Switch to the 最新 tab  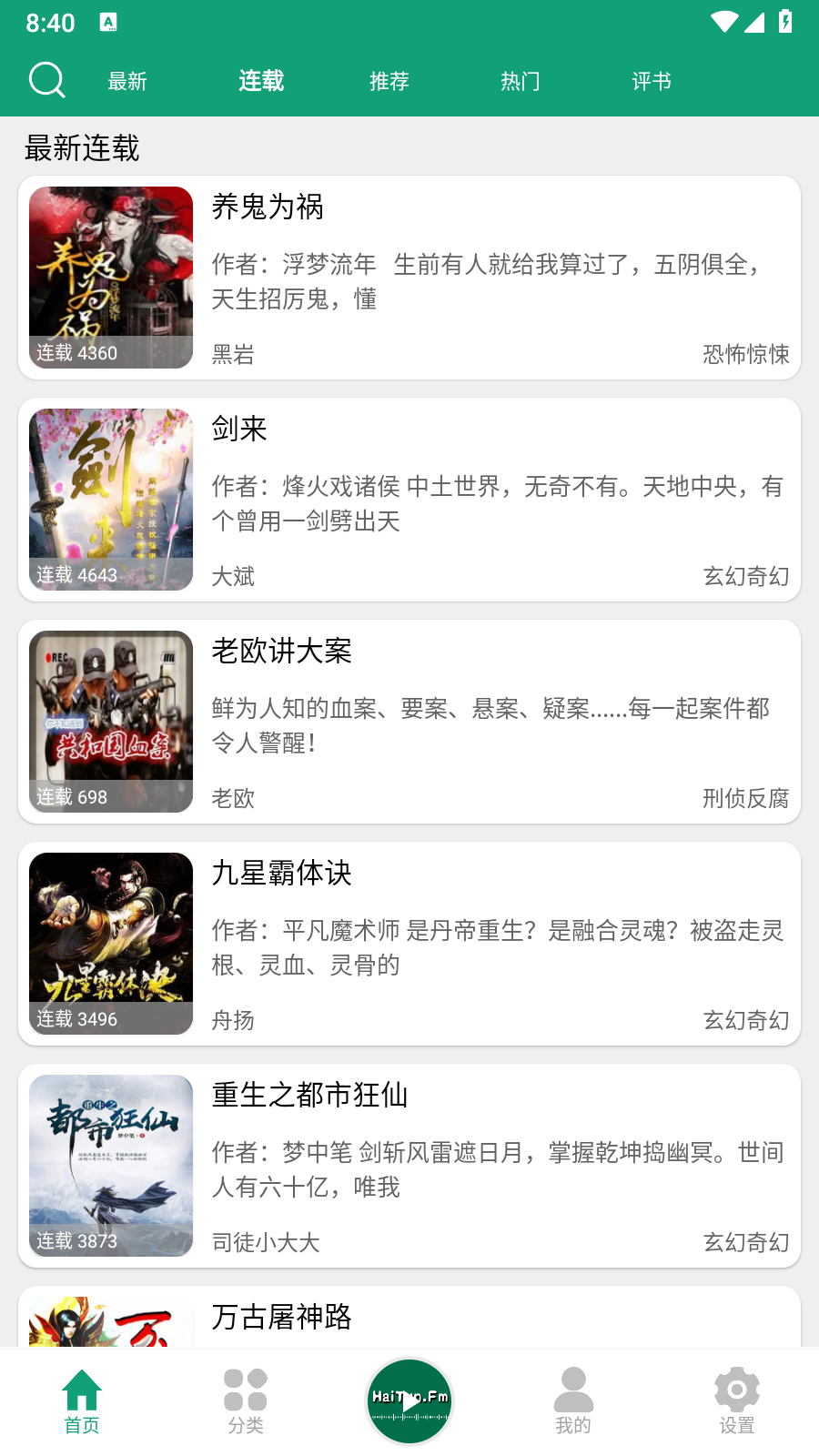[x=127, y=82]
